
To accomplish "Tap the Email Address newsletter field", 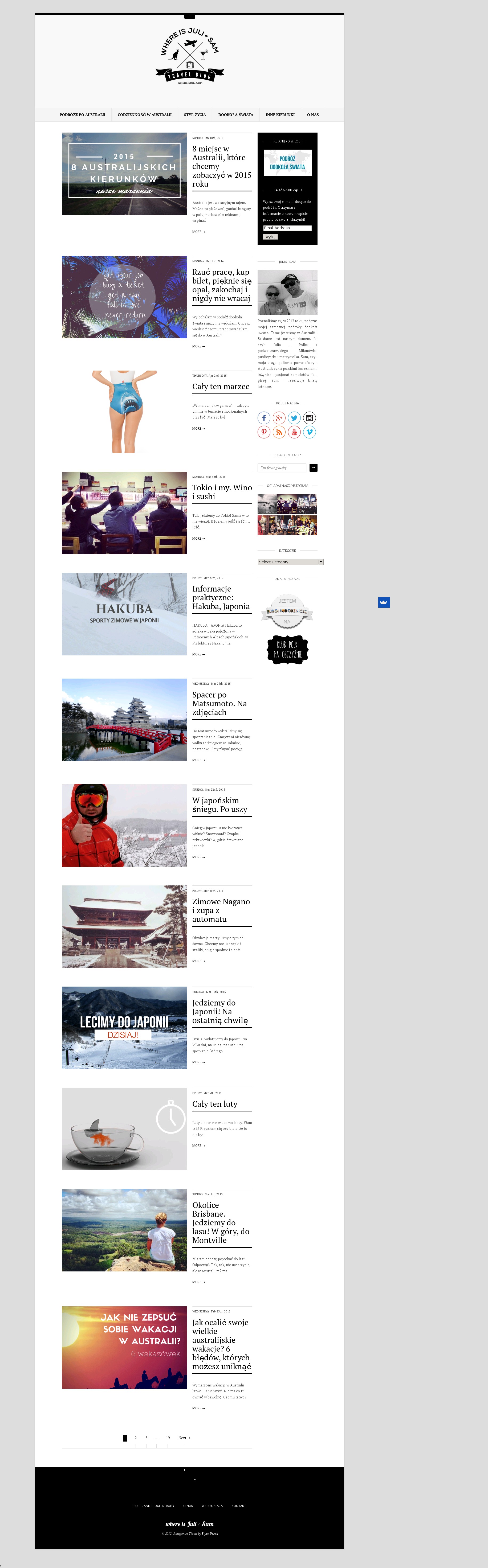I will (287, 228).
